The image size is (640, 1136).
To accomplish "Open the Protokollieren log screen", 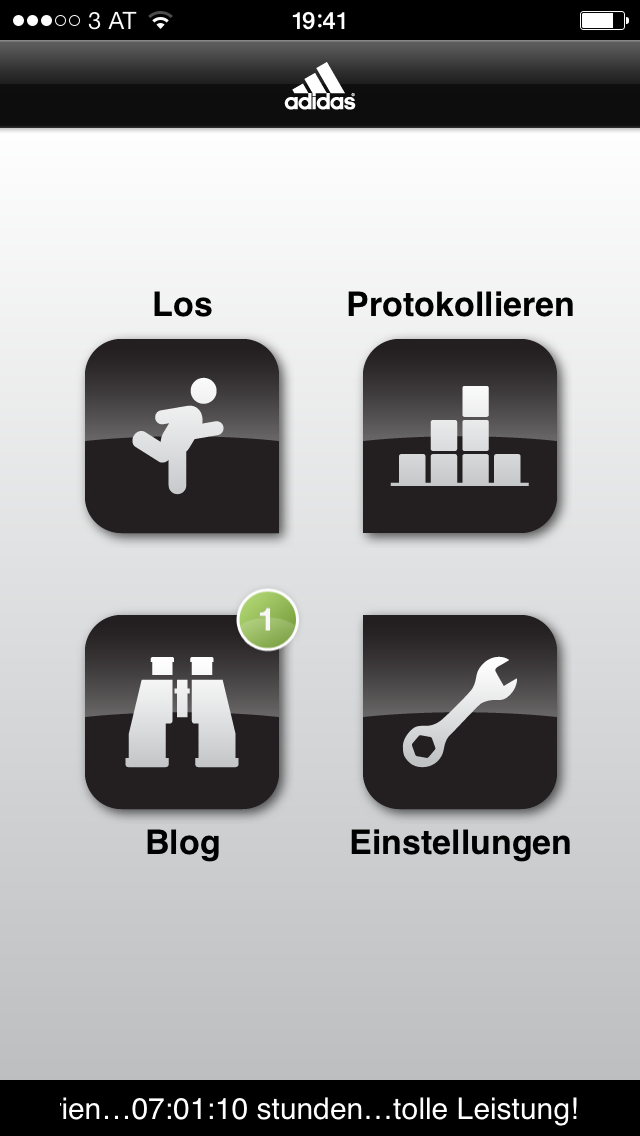I will [459, 435].
